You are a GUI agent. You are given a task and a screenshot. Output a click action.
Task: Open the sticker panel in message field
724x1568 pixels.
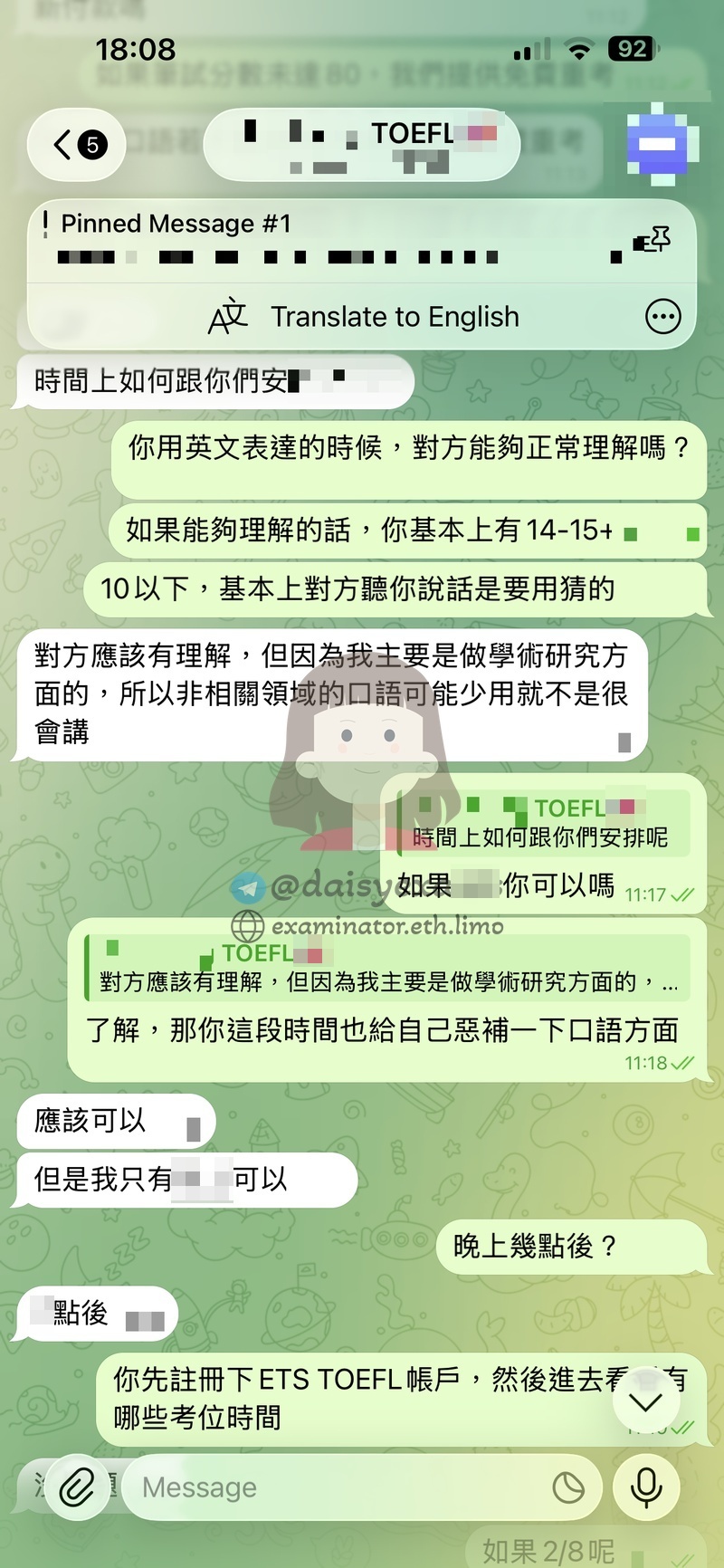click(568, 1487)
